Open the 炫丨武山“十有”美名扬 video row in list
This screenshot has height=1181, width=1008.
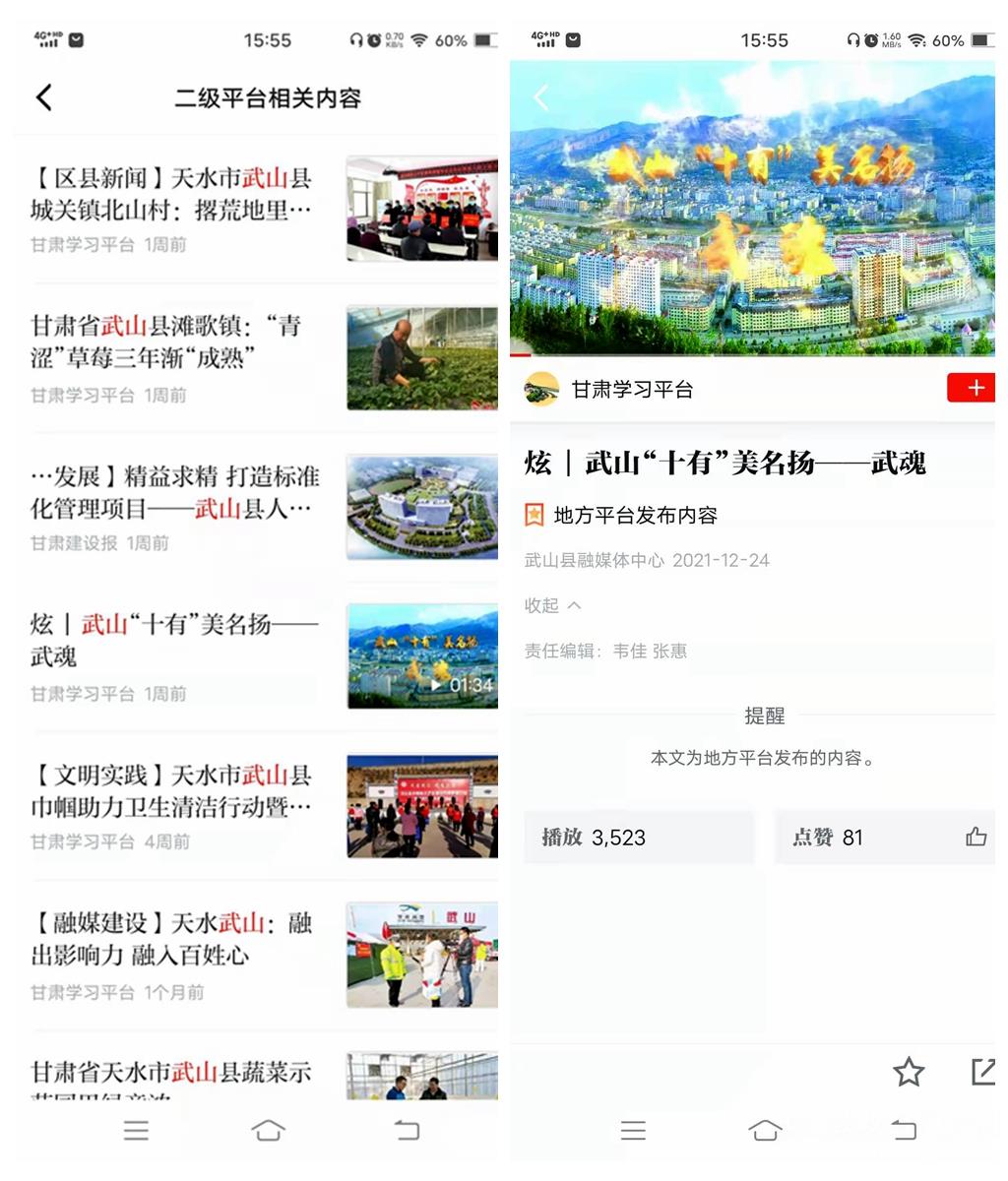pyautogui.click(x=173, y=640)
